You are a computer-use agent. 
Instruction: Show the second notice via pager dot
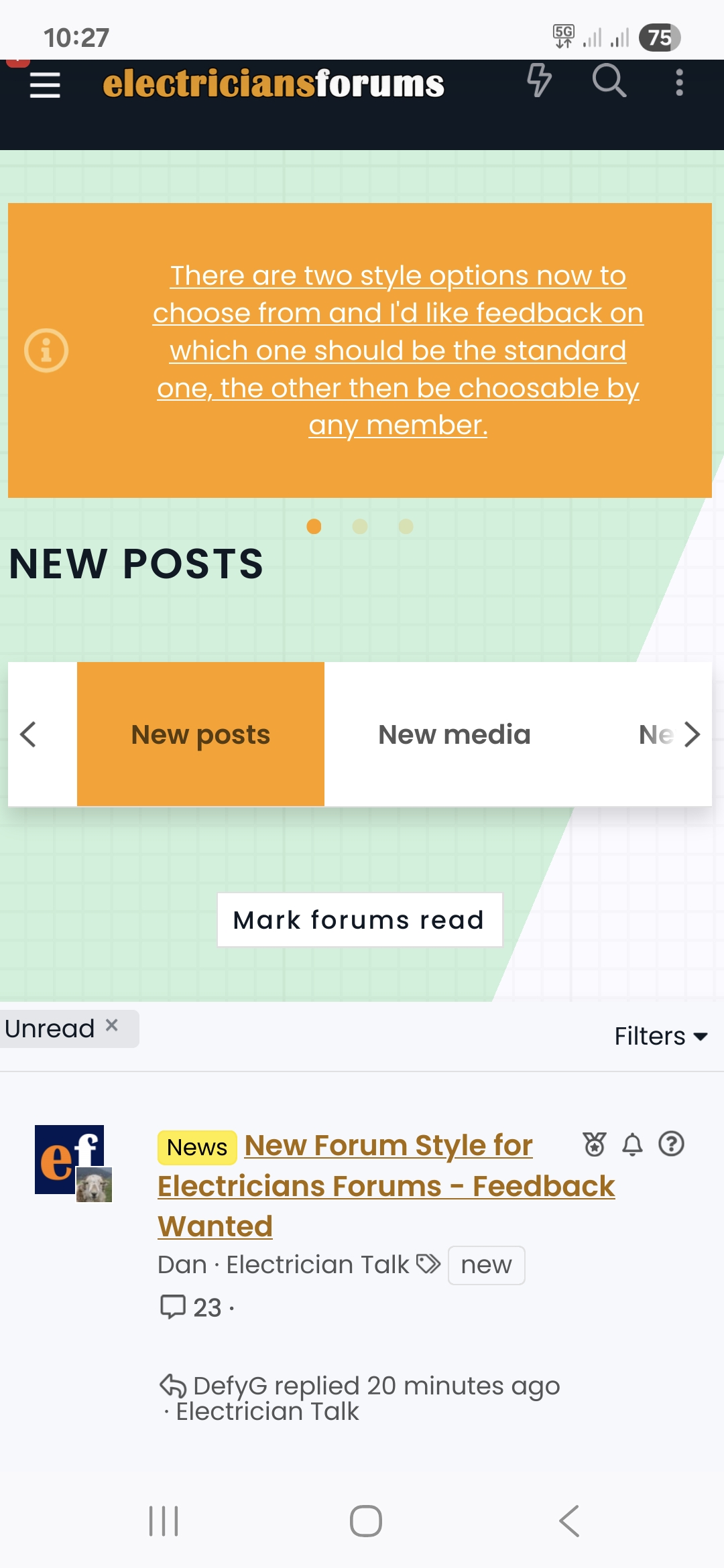click(x=360, y=527)
